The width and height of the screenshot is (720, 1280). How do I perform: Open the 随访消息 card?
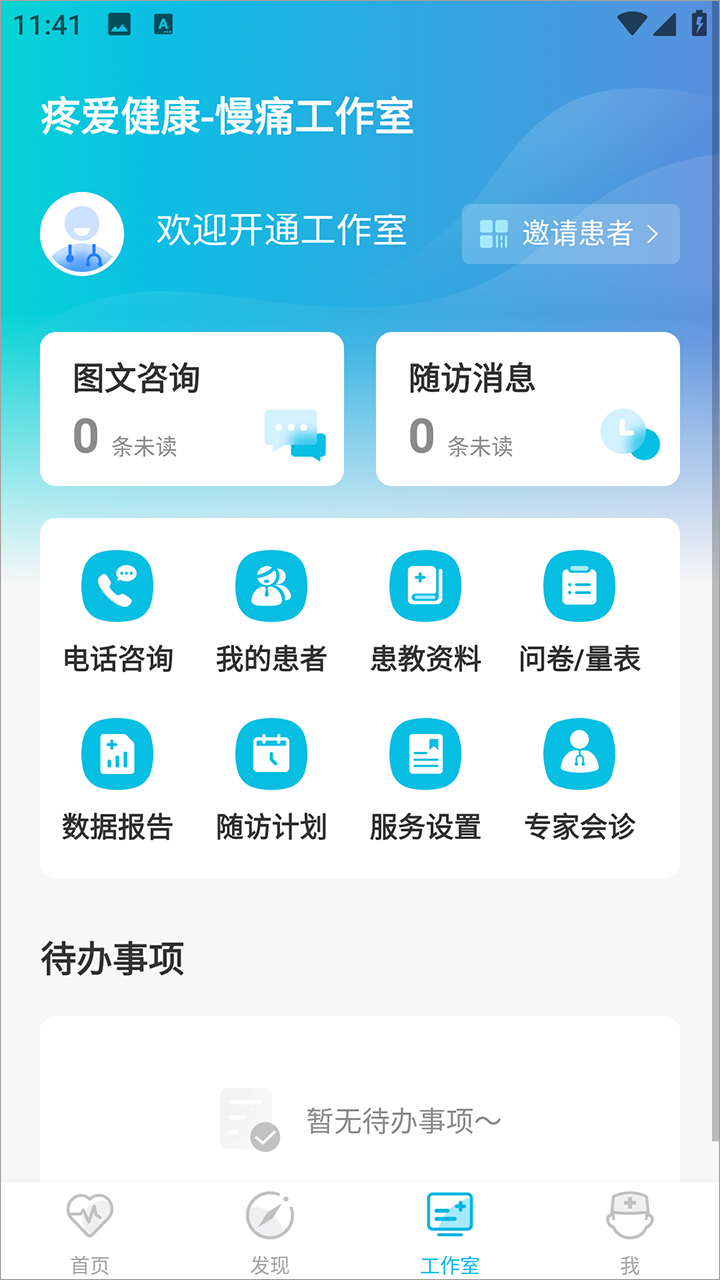coord(528,409)
